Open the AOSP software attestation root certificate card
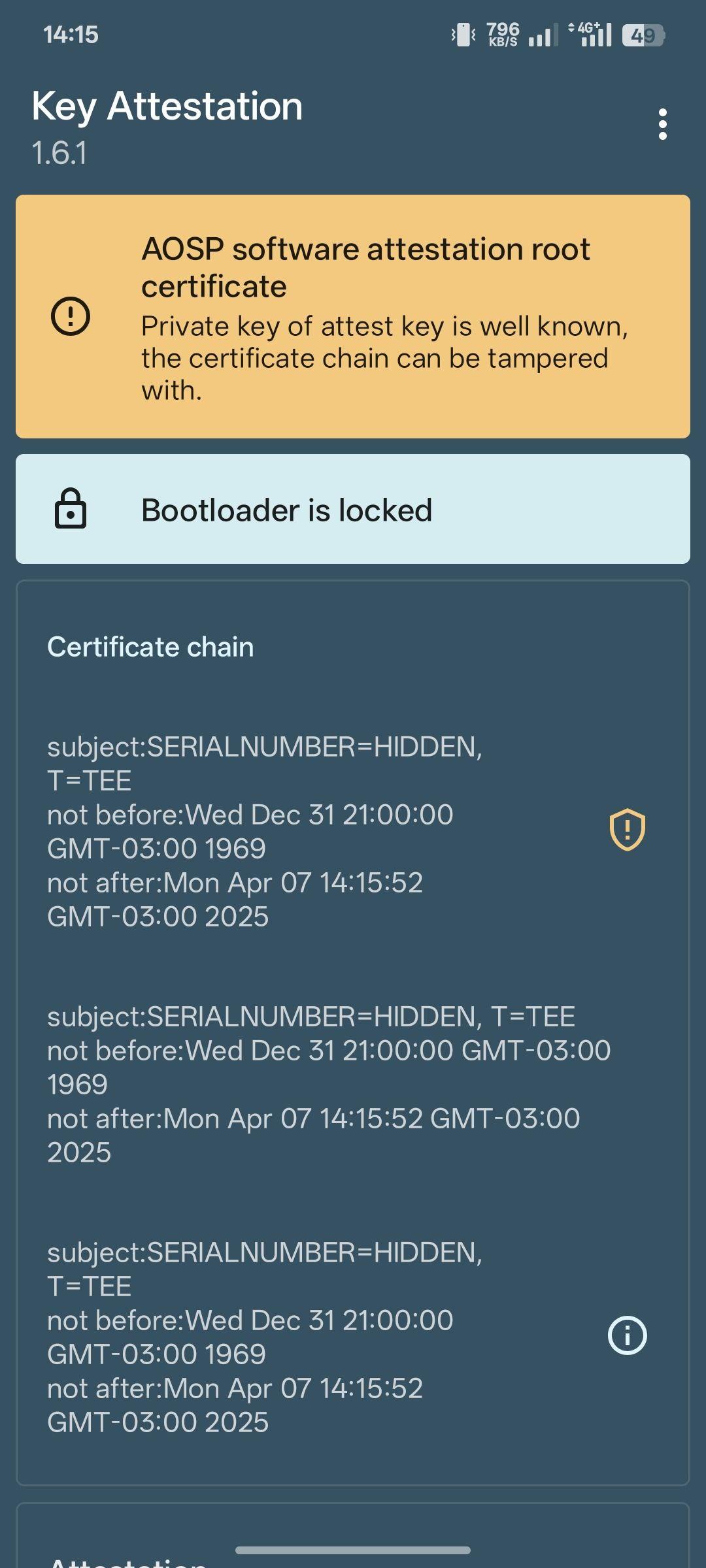This screenshot has height=1568, width=706. (x=353, y=316)
